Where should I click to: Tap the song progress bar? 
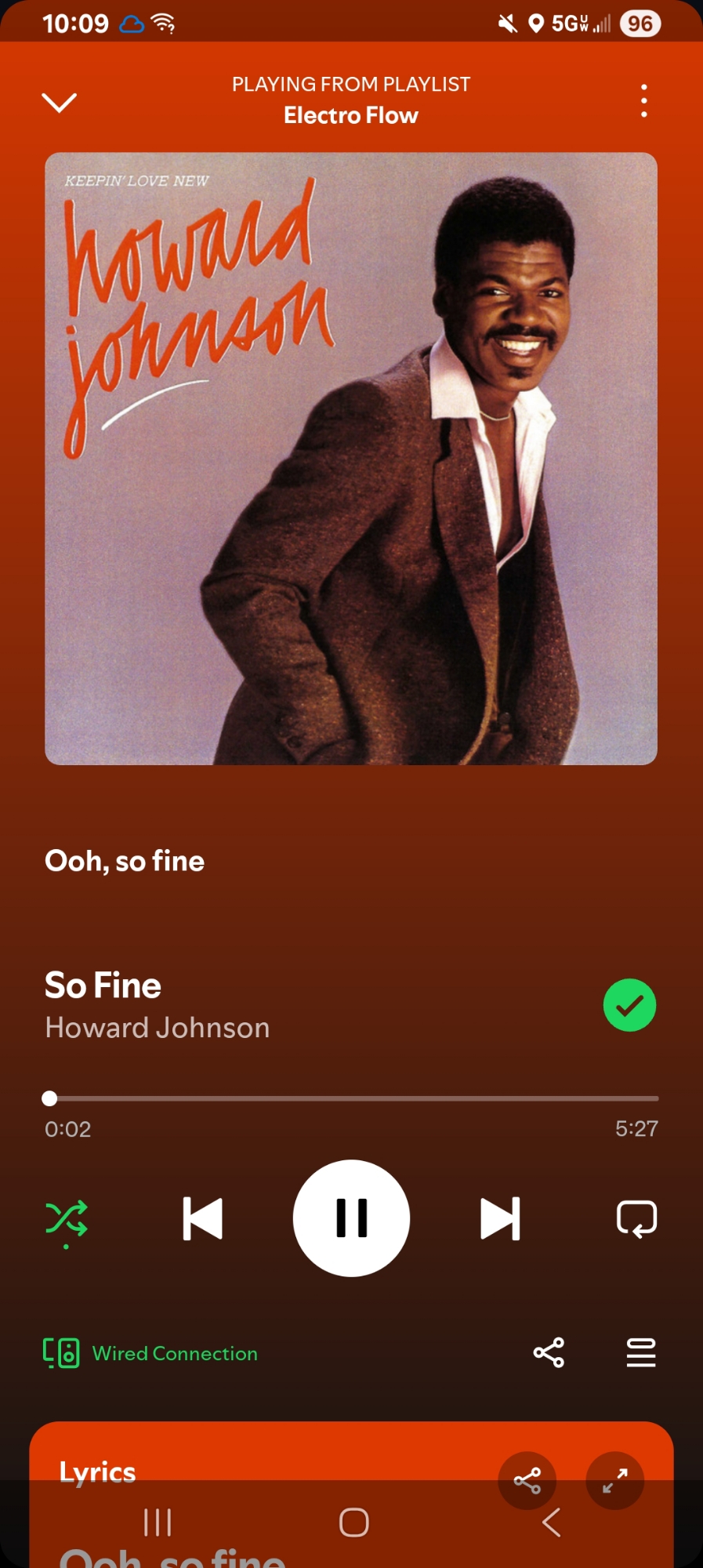(x=353, y=1098)
